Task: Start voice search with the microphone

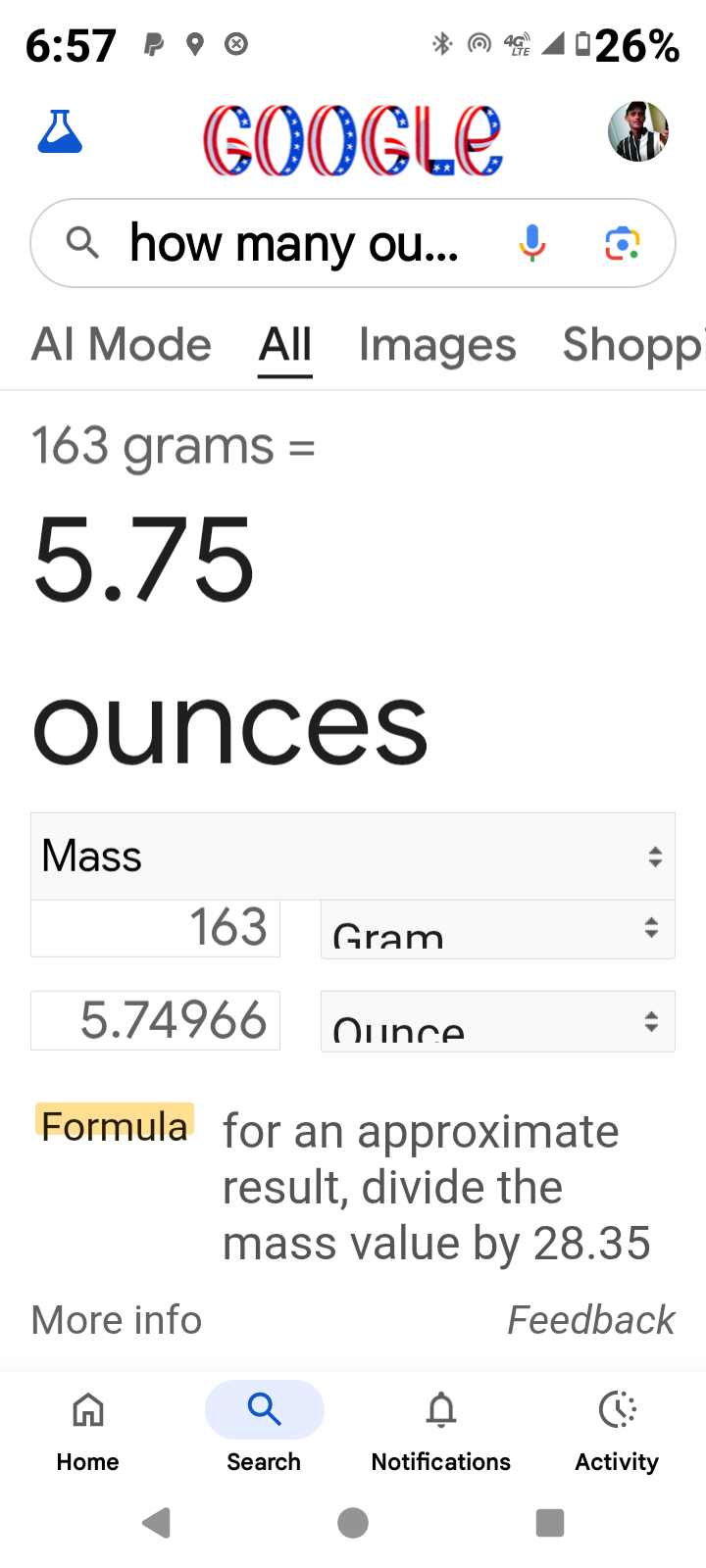Action: 532,243
